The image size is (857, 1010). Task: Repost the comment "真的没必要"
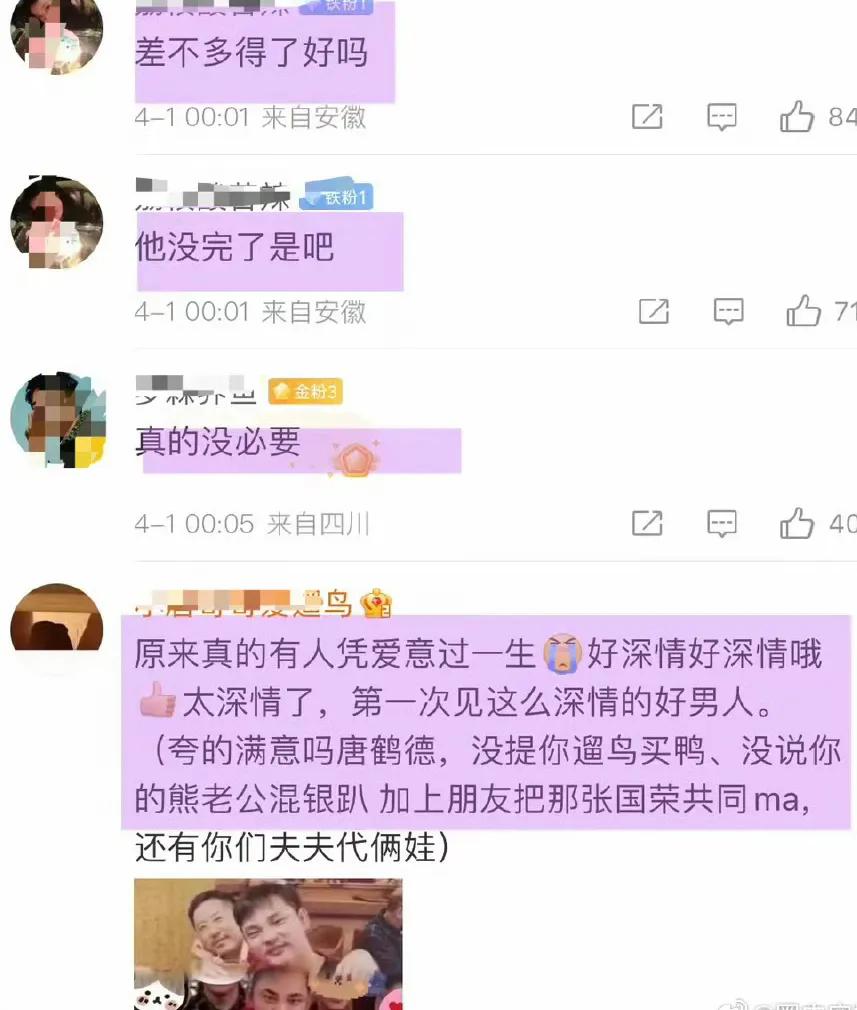(647, 523)
